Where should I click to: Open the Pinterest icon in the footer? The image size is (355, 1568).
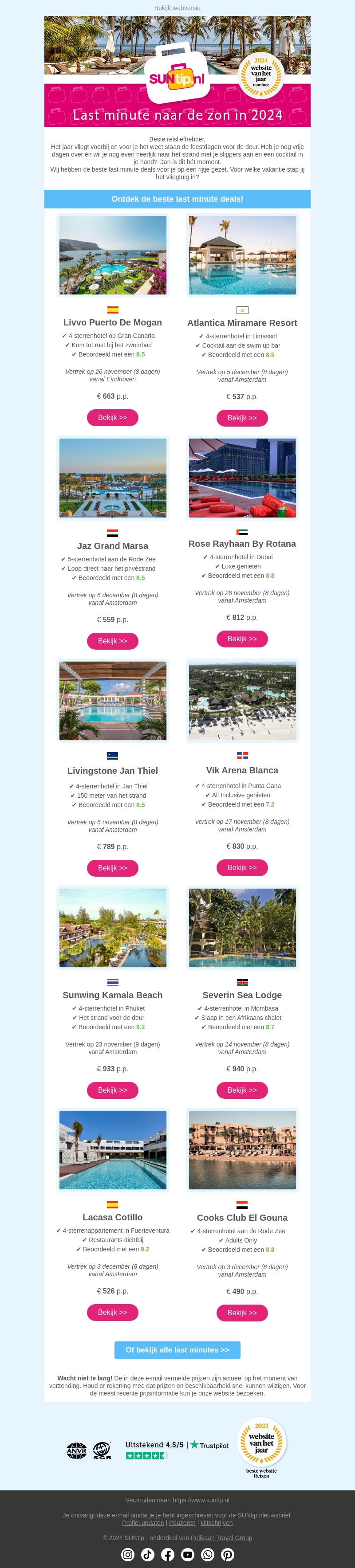pyautogui.click(x=228, y=1554)
